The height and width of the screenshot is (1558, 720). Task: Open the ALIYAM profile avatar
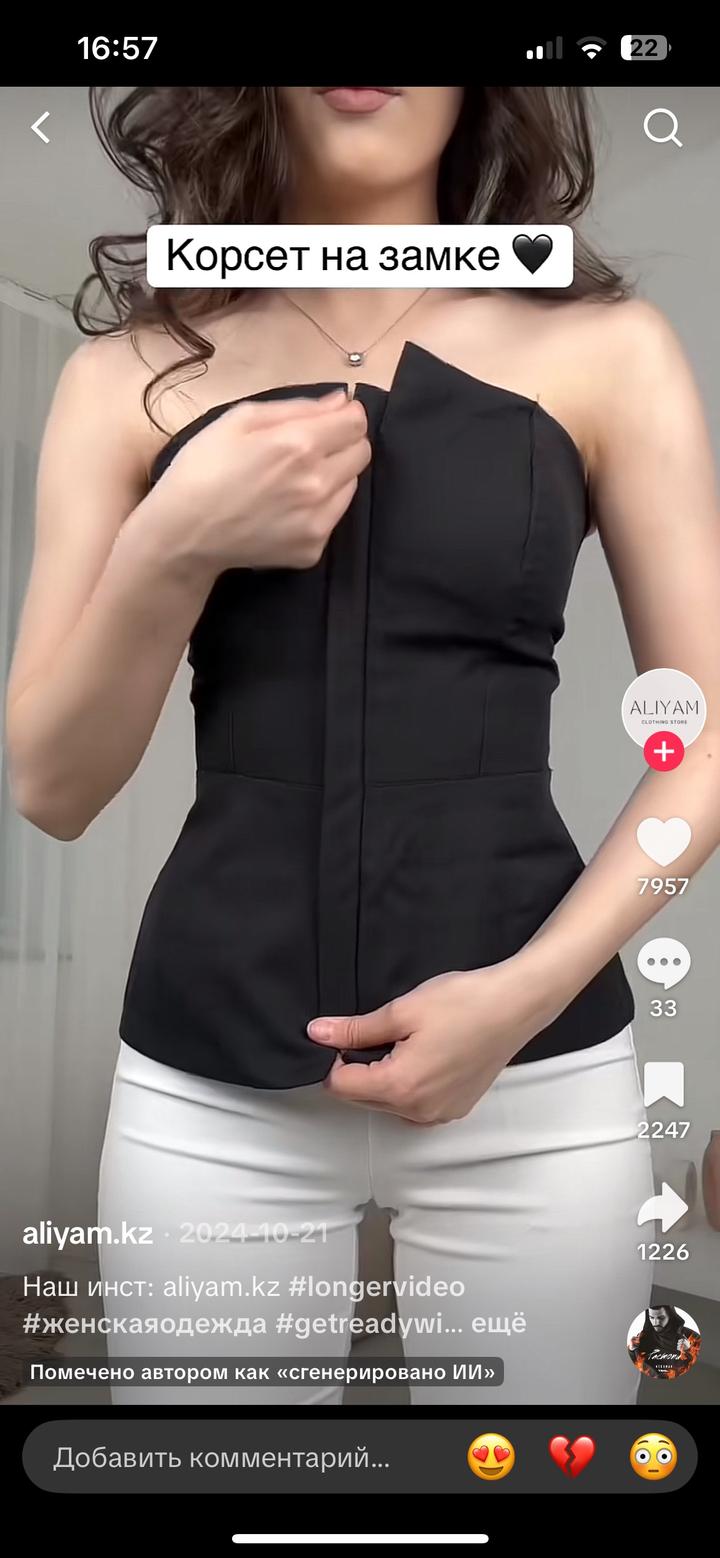(x=663, y=709)
